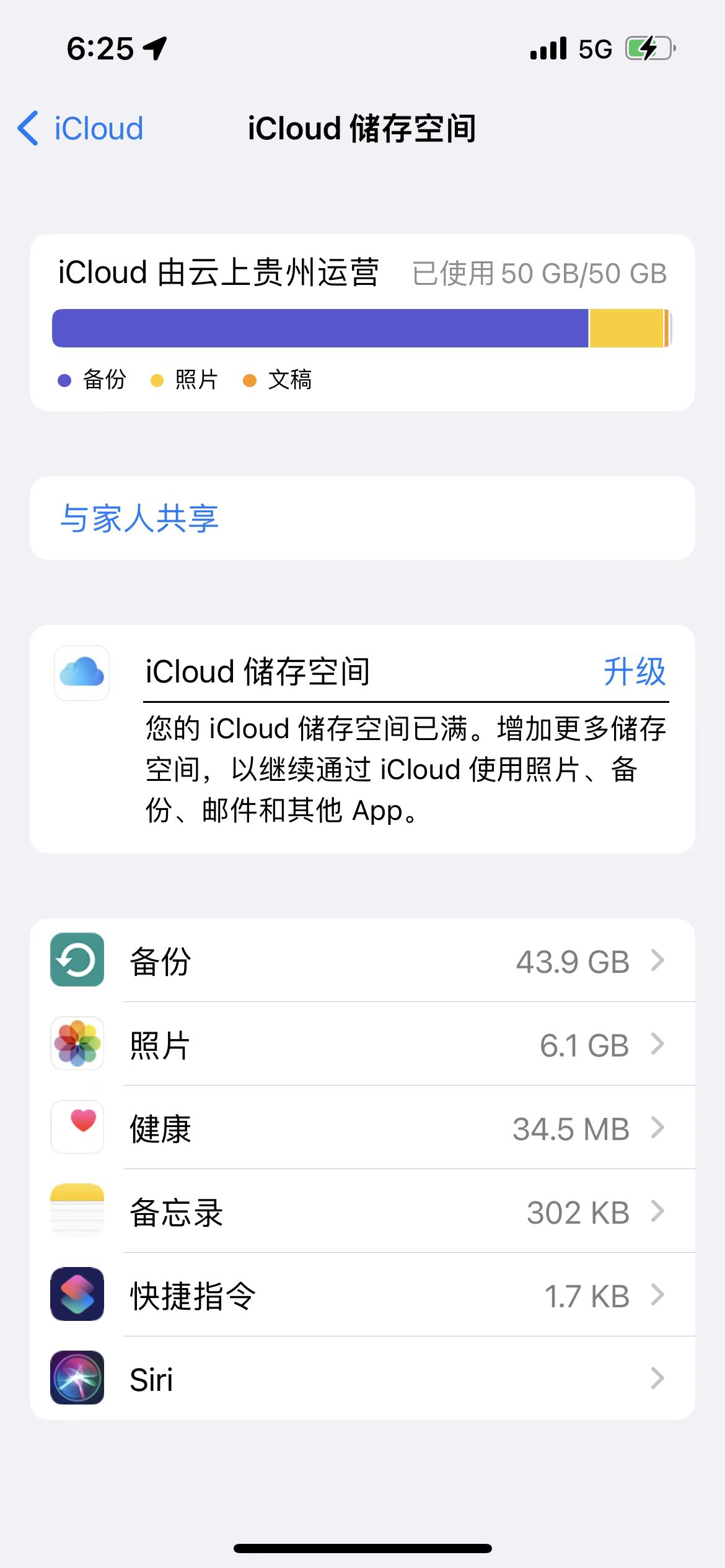
Task: Tap 升级 to upgrade iCloud storage
Action: coord(635,672)
